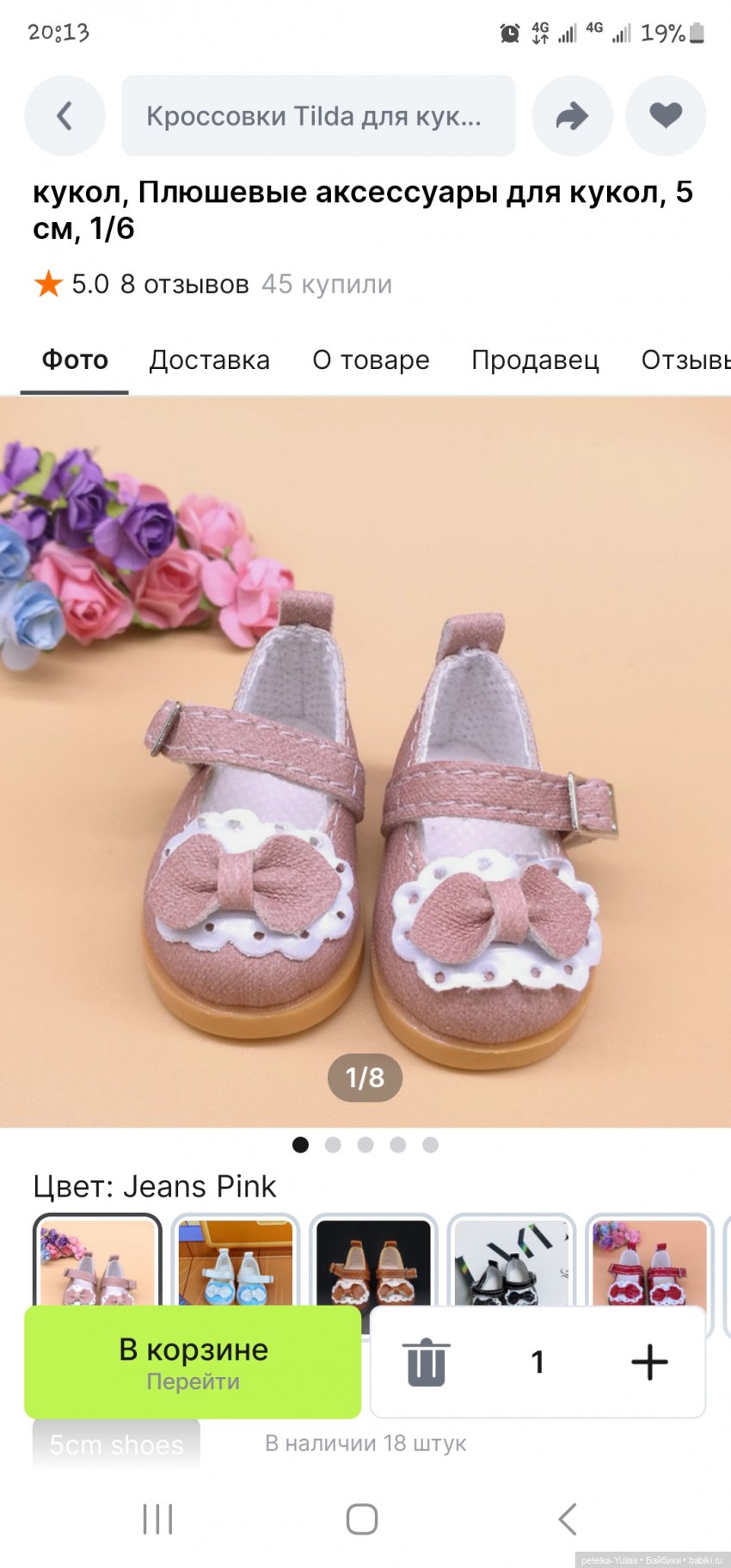Open the Отзывы tab
731x1568 pixels.
(x=685, y=360)
